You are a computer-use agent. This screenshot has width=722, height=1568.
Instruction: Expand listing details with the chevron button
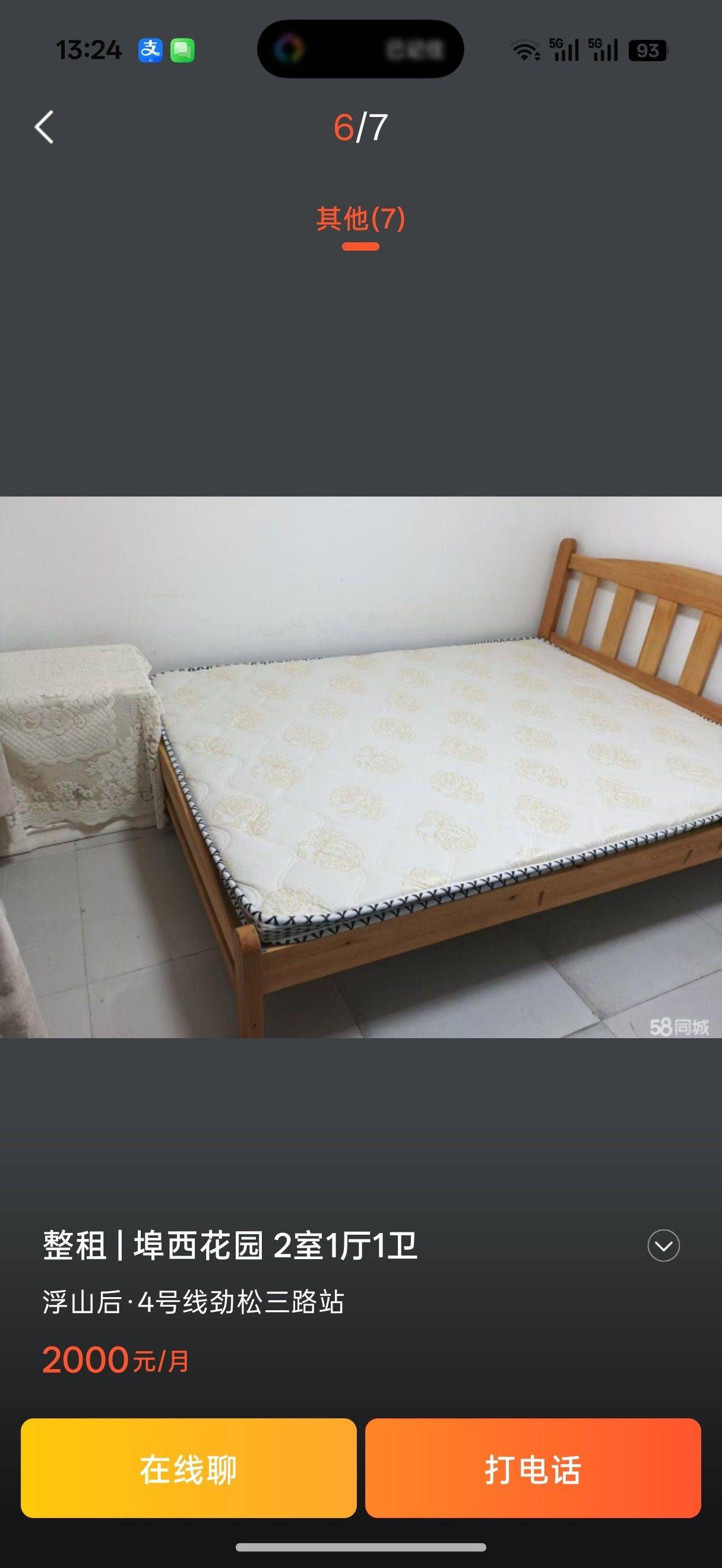pos(663,1245)
